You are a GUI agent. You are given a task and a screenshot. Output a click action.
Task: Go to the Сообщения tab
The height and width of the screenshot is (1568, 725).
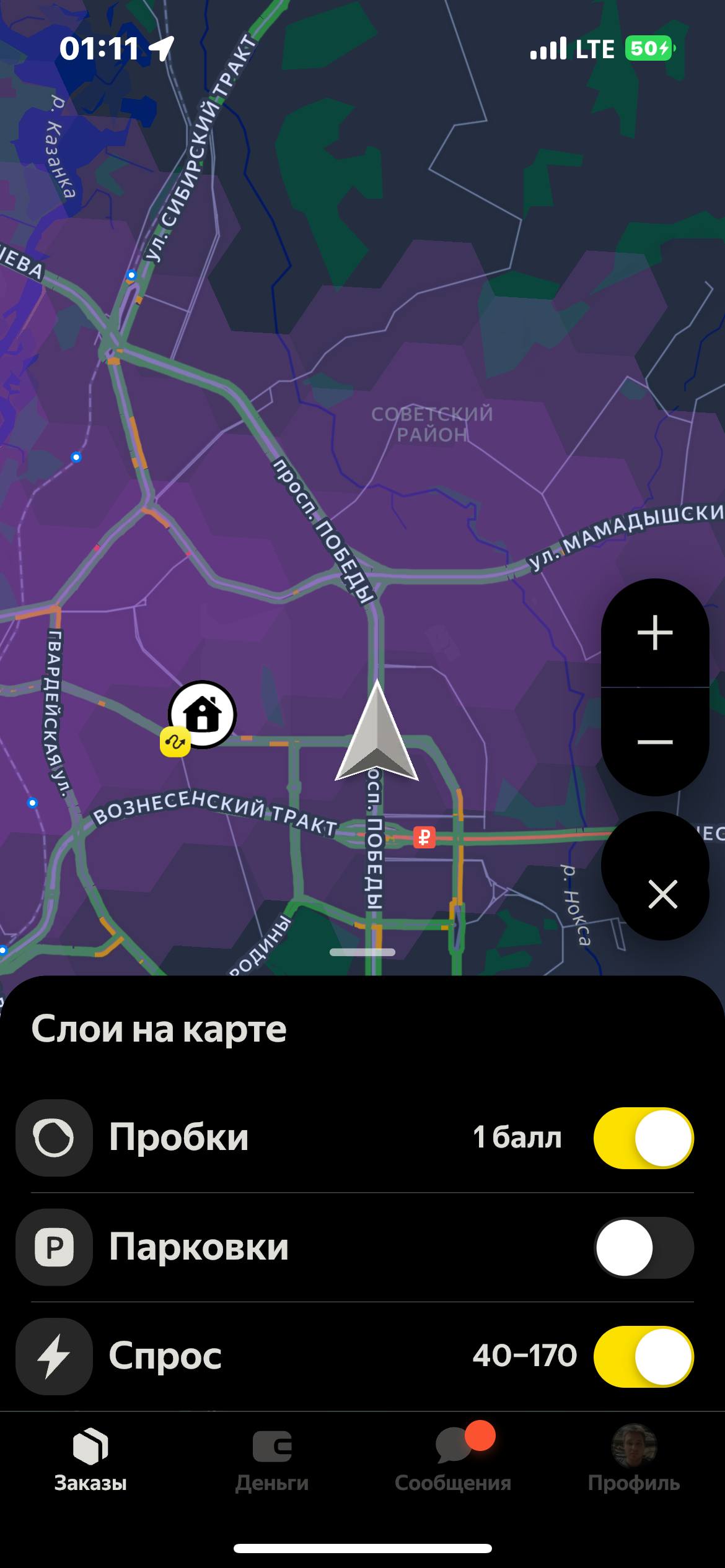pyautogui.click(x=453, y=1460)
